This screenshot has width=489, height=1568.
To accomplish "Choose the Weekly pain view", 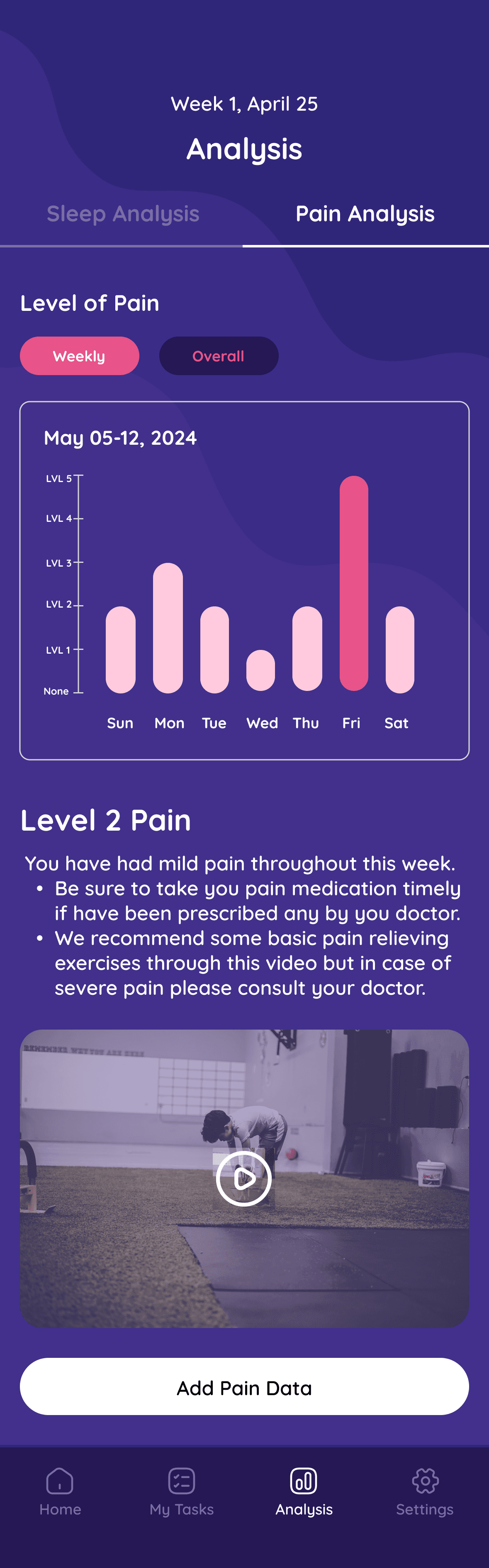I will (x=79, y=356).
